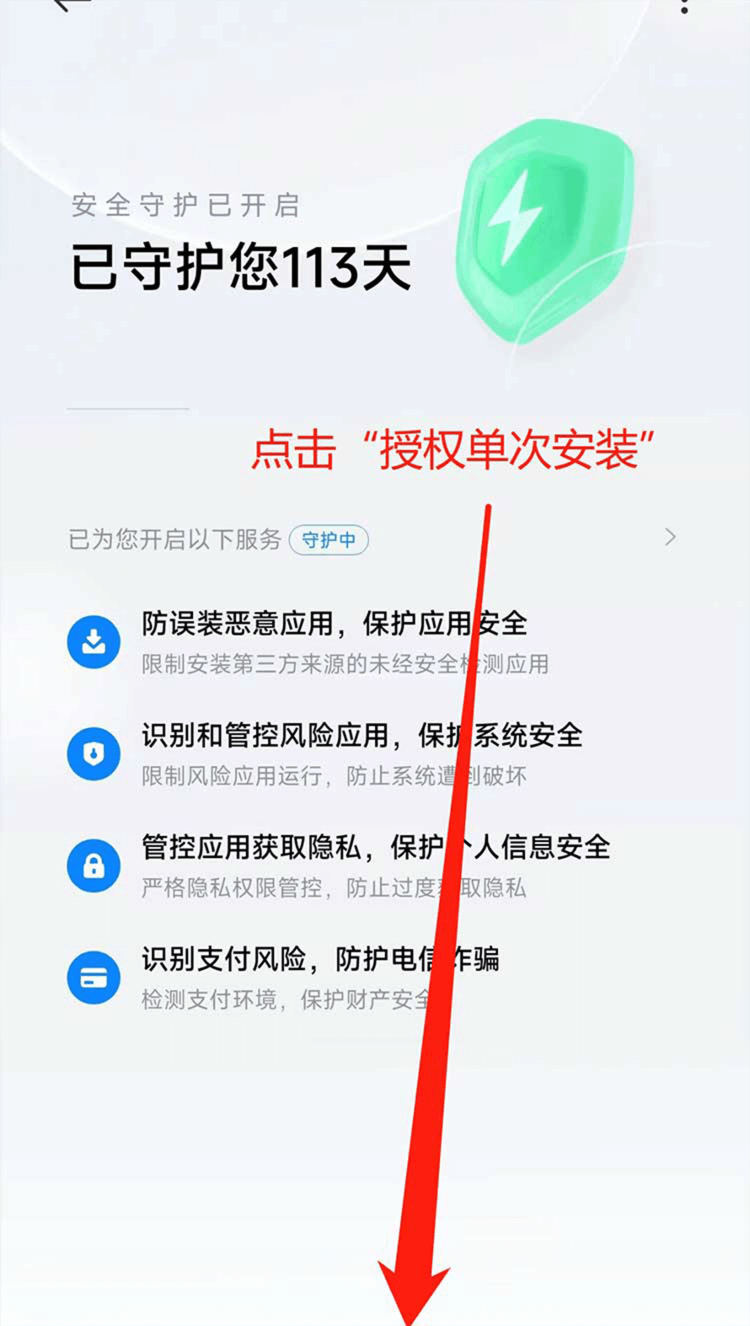Open the enabled services details chevron
The image size is (750, 1326).
670,538
